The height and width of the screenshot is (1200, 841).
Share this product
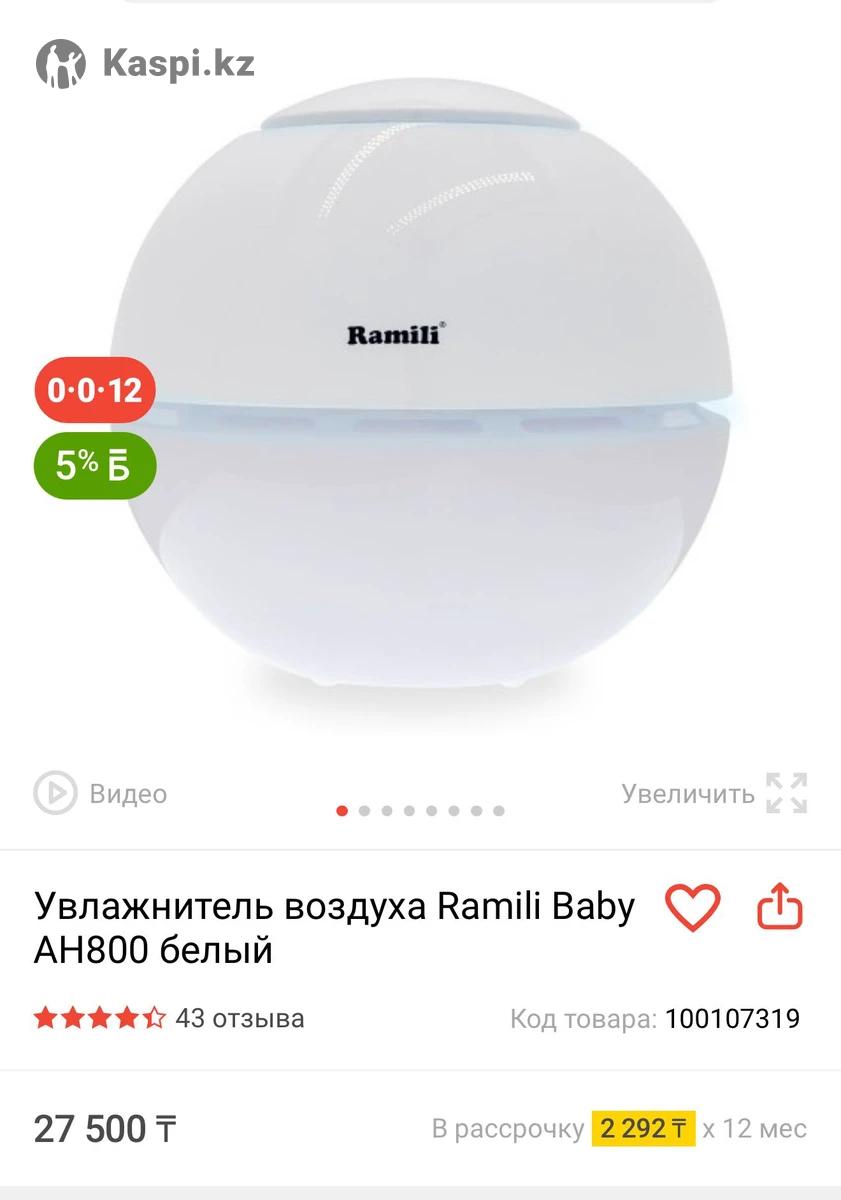click(780, 908)
